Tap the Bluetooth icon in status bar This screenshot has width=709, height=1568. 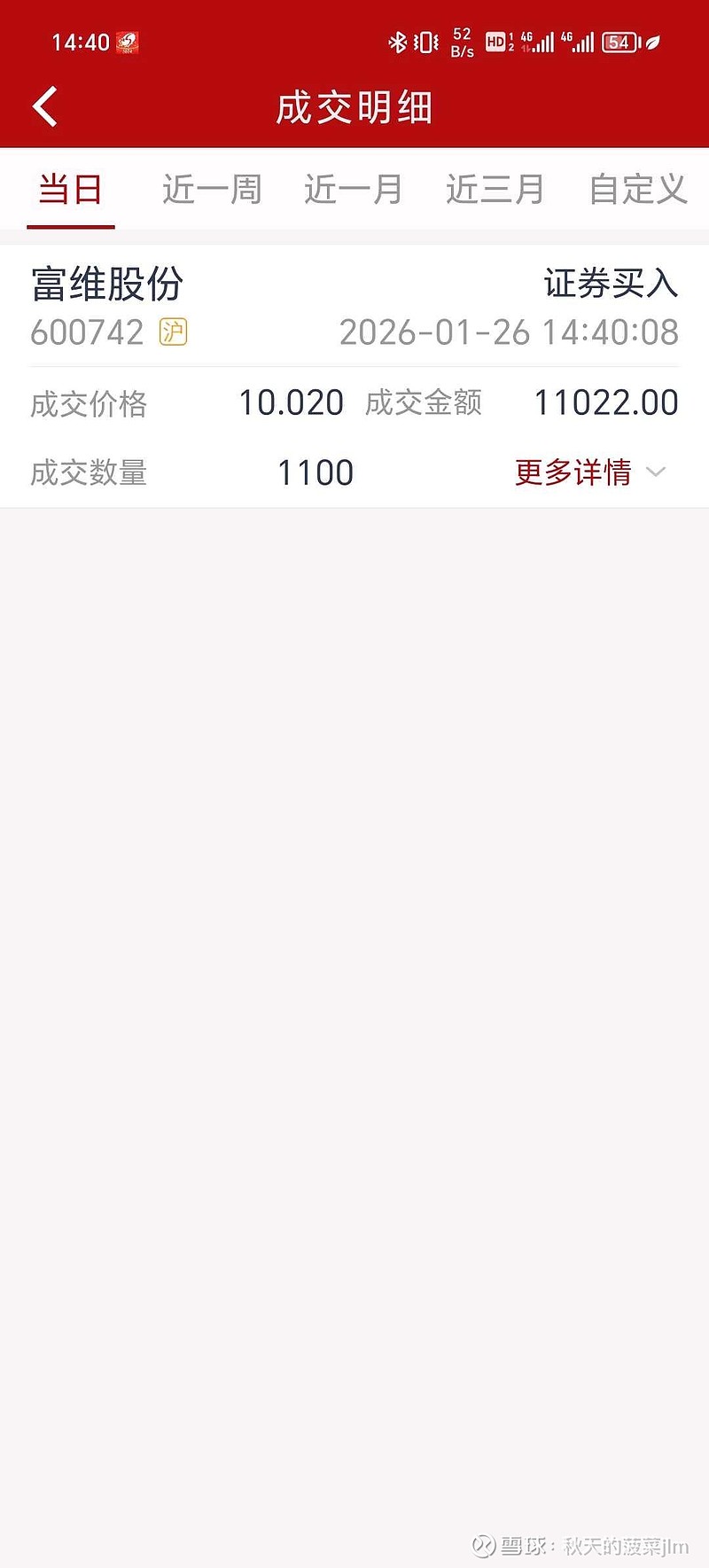coord(396,42)
